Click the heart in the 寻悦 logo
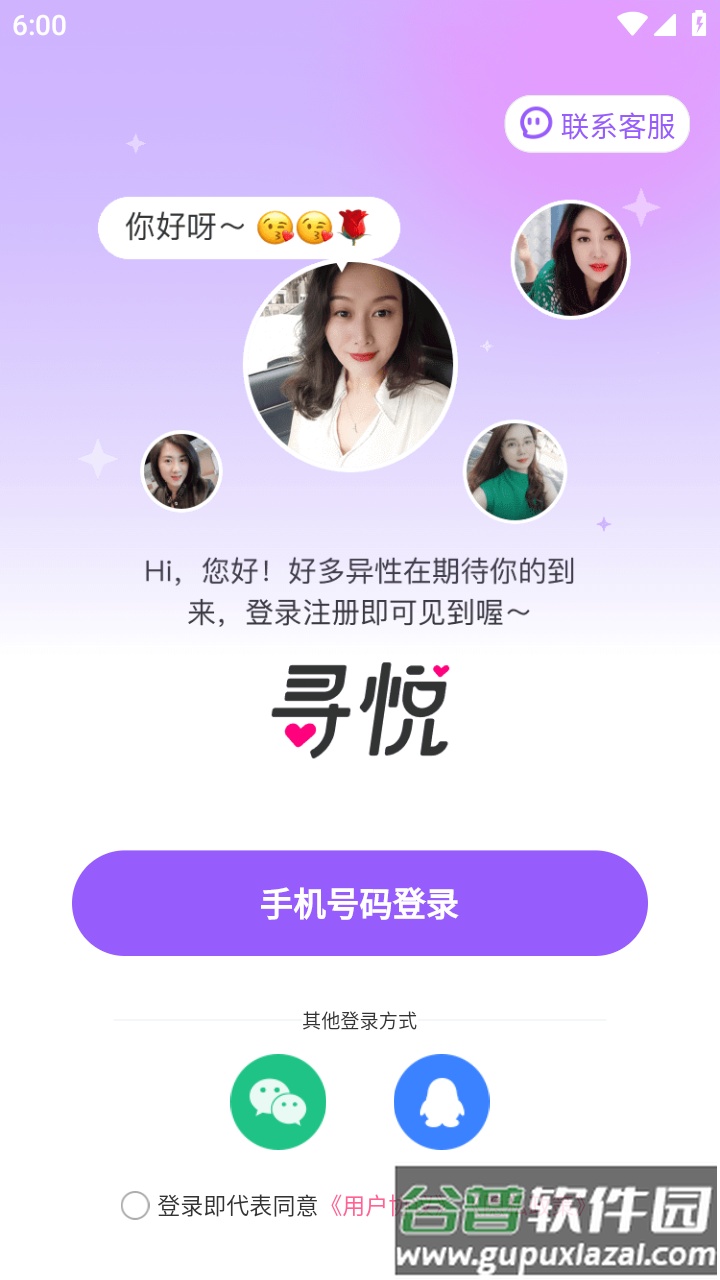Viewport: 720px width, 1280px height. (301, 736)
